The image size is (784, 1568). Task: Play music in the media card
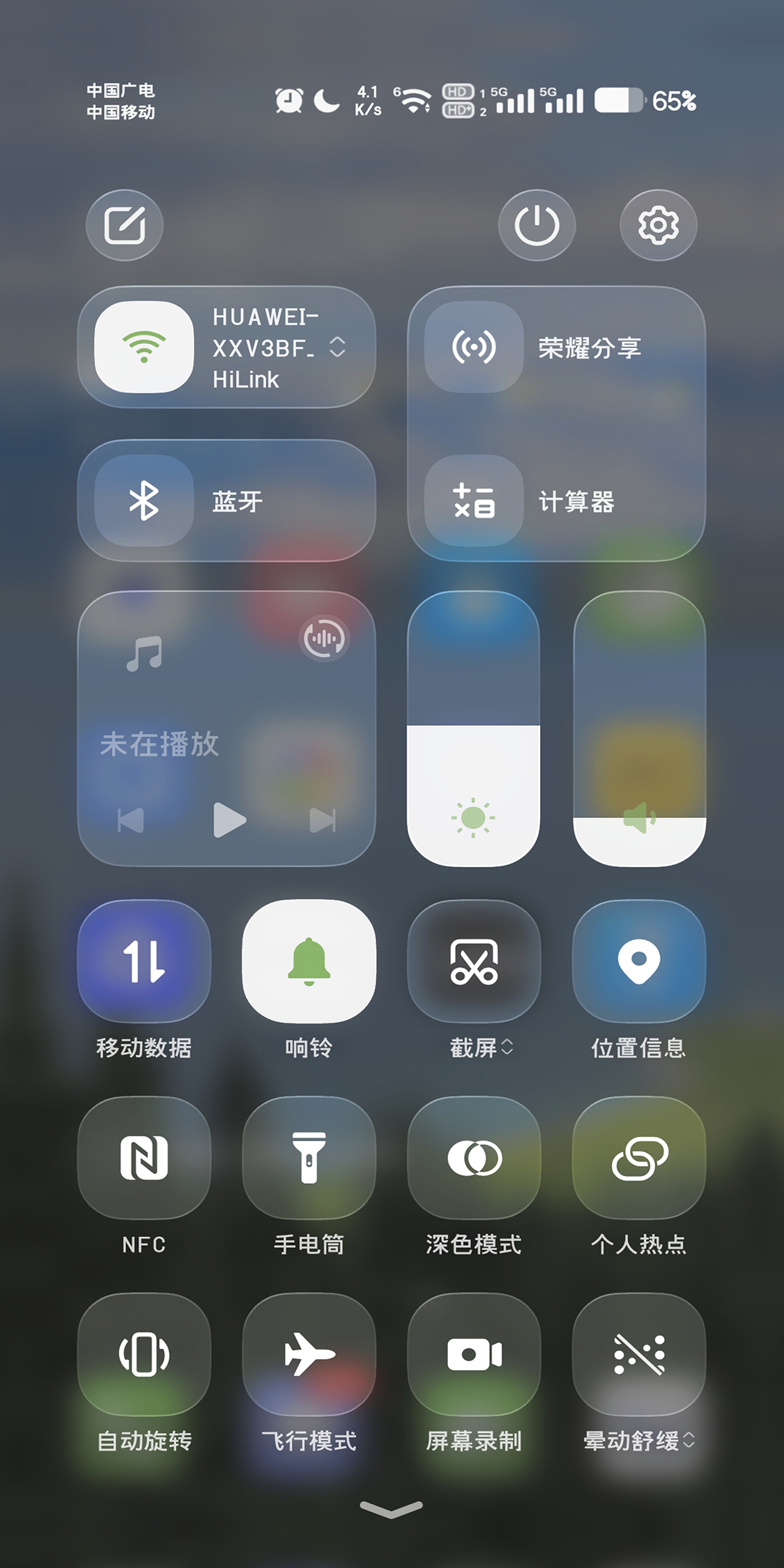[229, 820]
